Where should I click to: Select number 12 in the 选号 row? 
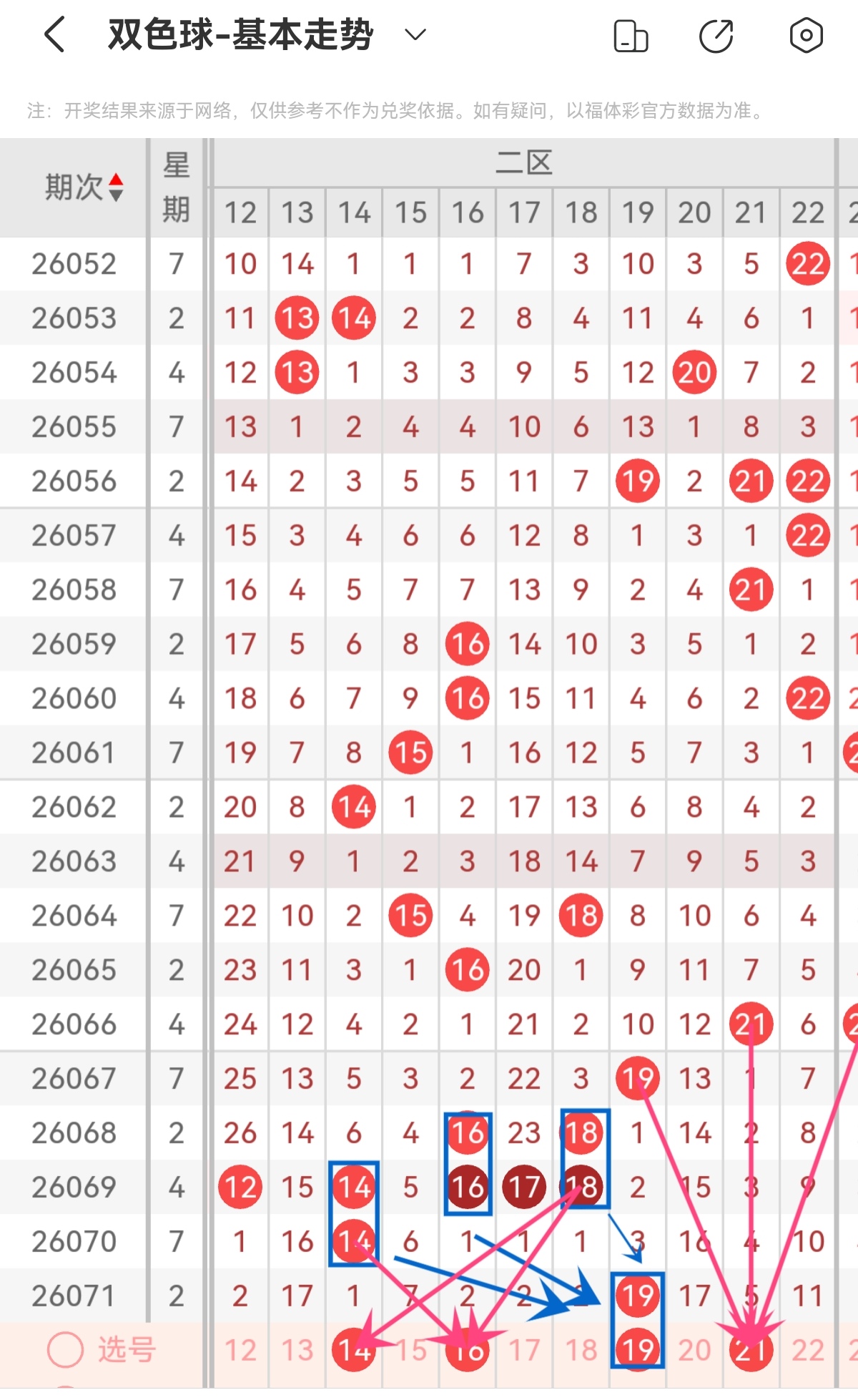240,1351
